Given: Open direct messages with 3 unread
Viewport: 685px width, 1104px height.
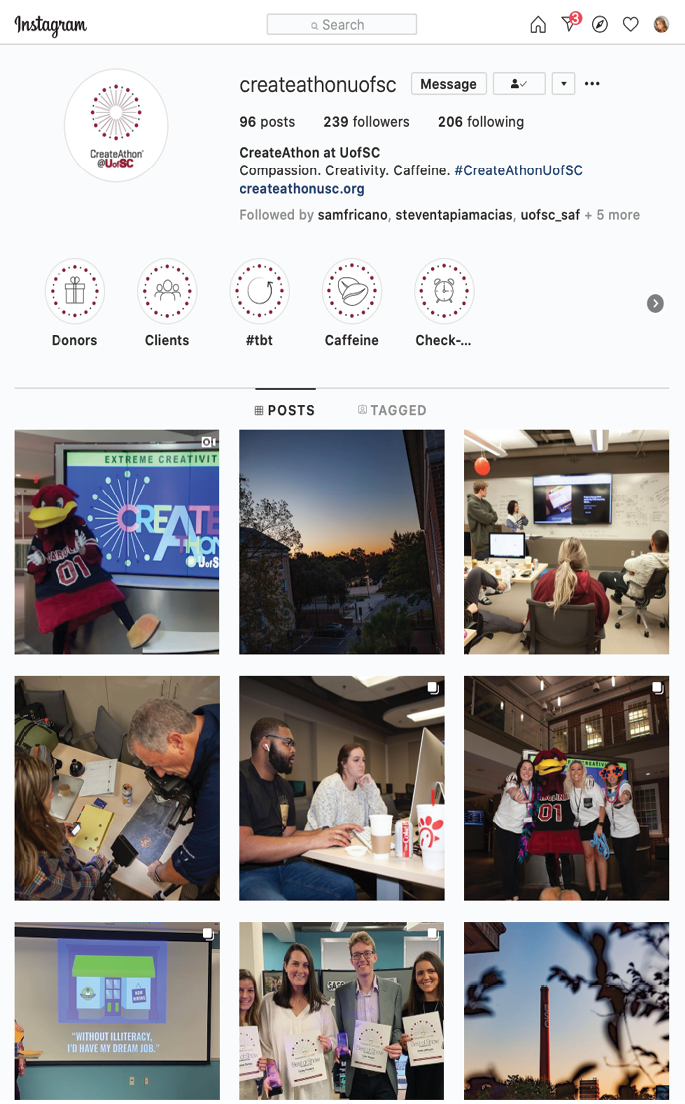Looking at the screenshot, I should [x=569, y=24].
